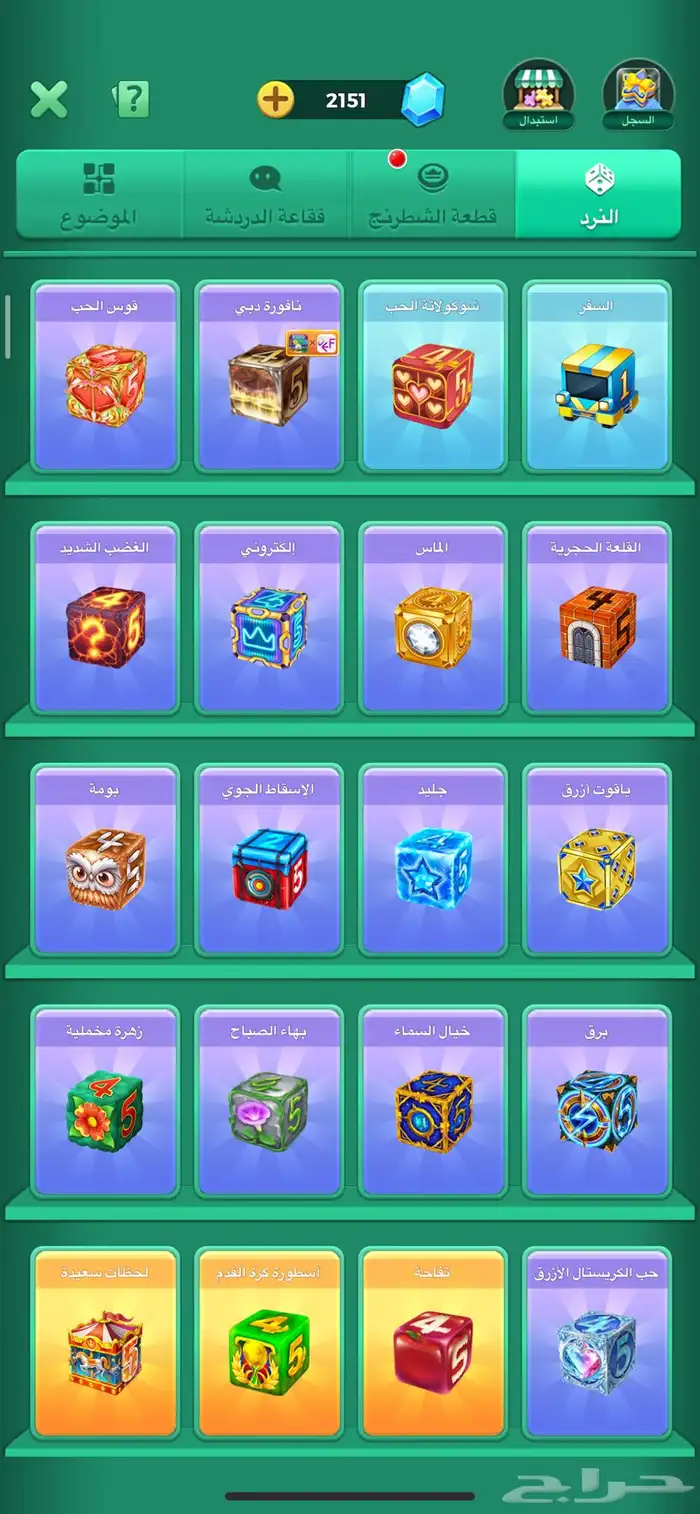This screenshot has height=1514, width=700.
Task: Pick the تفاحة apple dice
Action: point(433,1344)
